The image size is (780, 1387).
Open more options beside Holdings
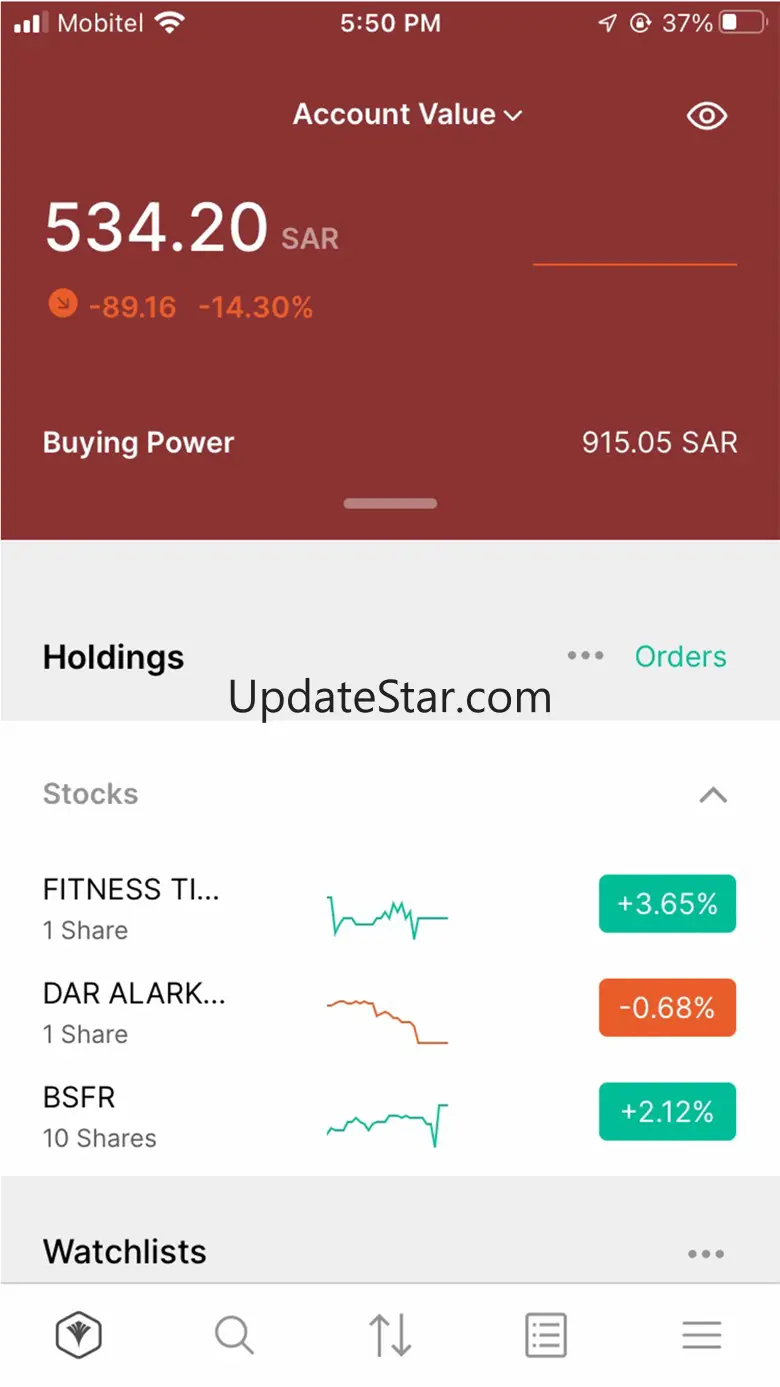click(x=585, y=657)
